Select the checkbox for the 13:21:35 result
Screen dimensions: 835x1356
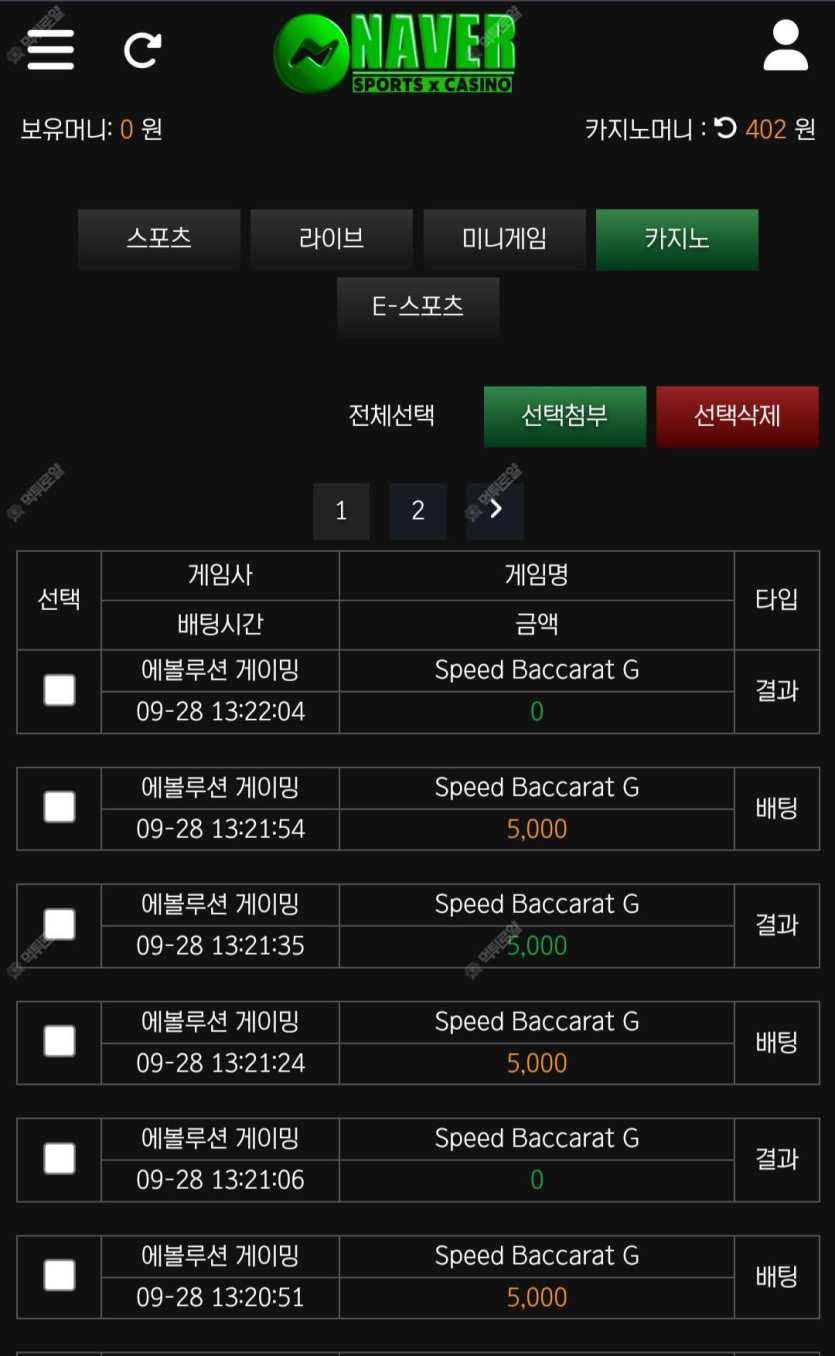click(x=59, y=924)
